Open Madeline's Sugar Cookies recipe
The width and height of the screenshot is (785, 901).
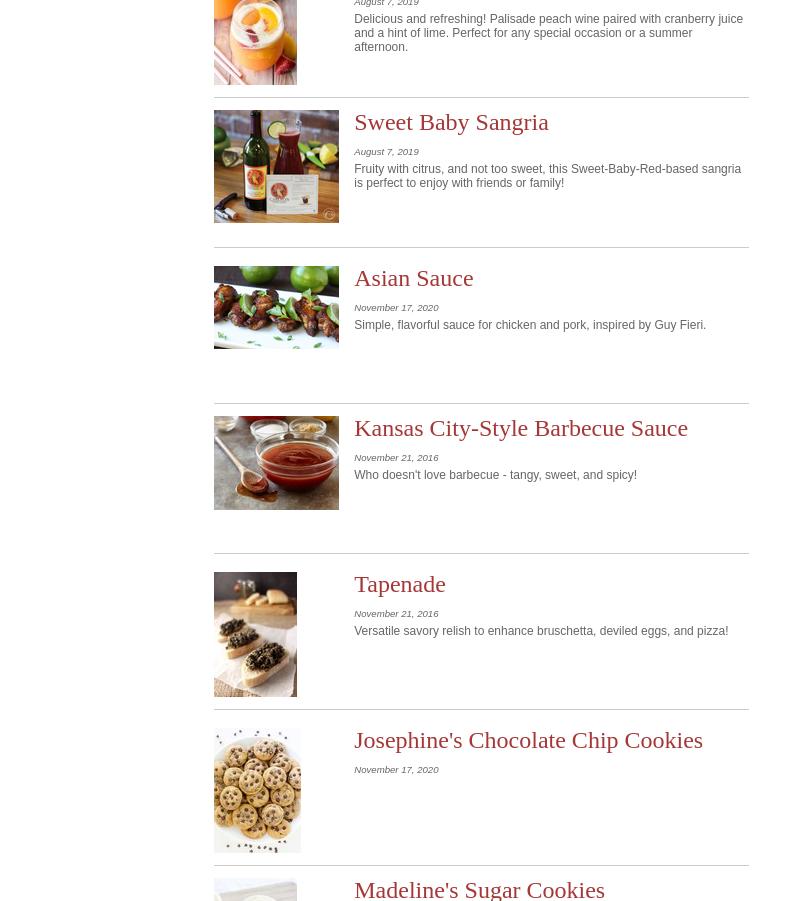coord(479,889)
